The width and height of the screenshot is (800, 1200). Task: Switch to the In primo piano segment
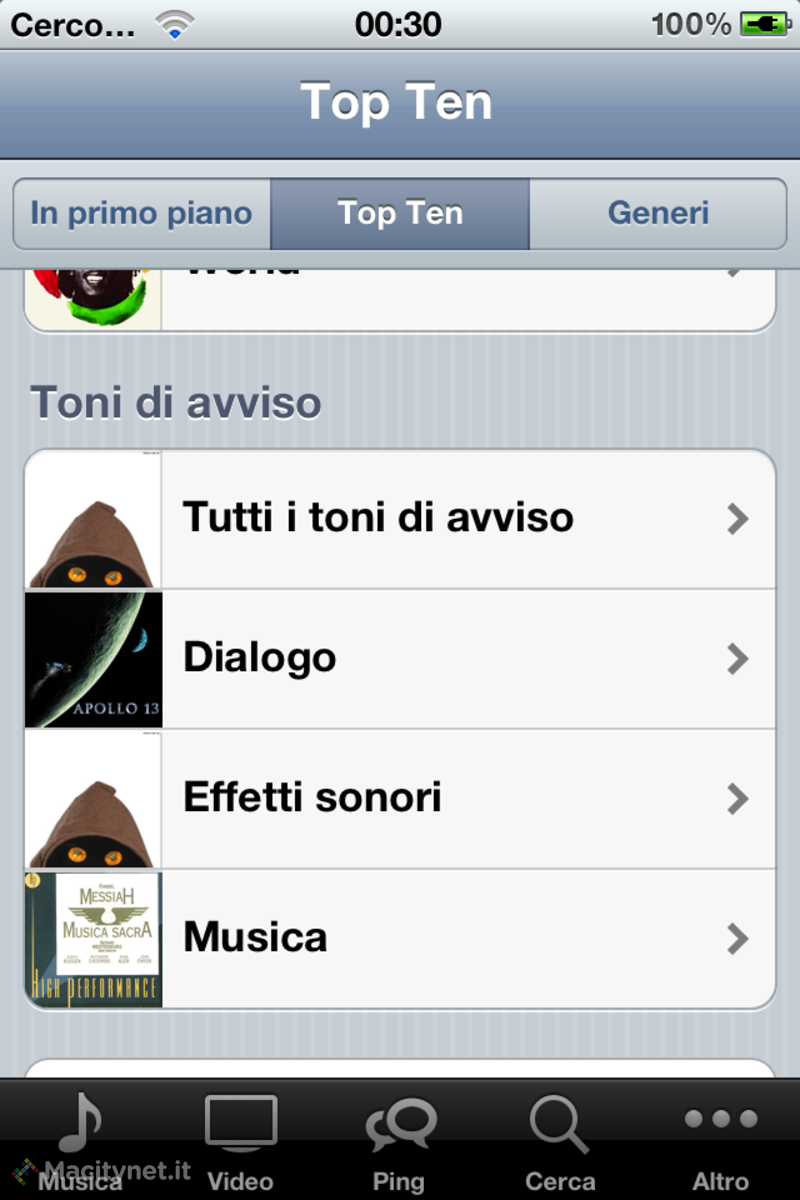141,214
